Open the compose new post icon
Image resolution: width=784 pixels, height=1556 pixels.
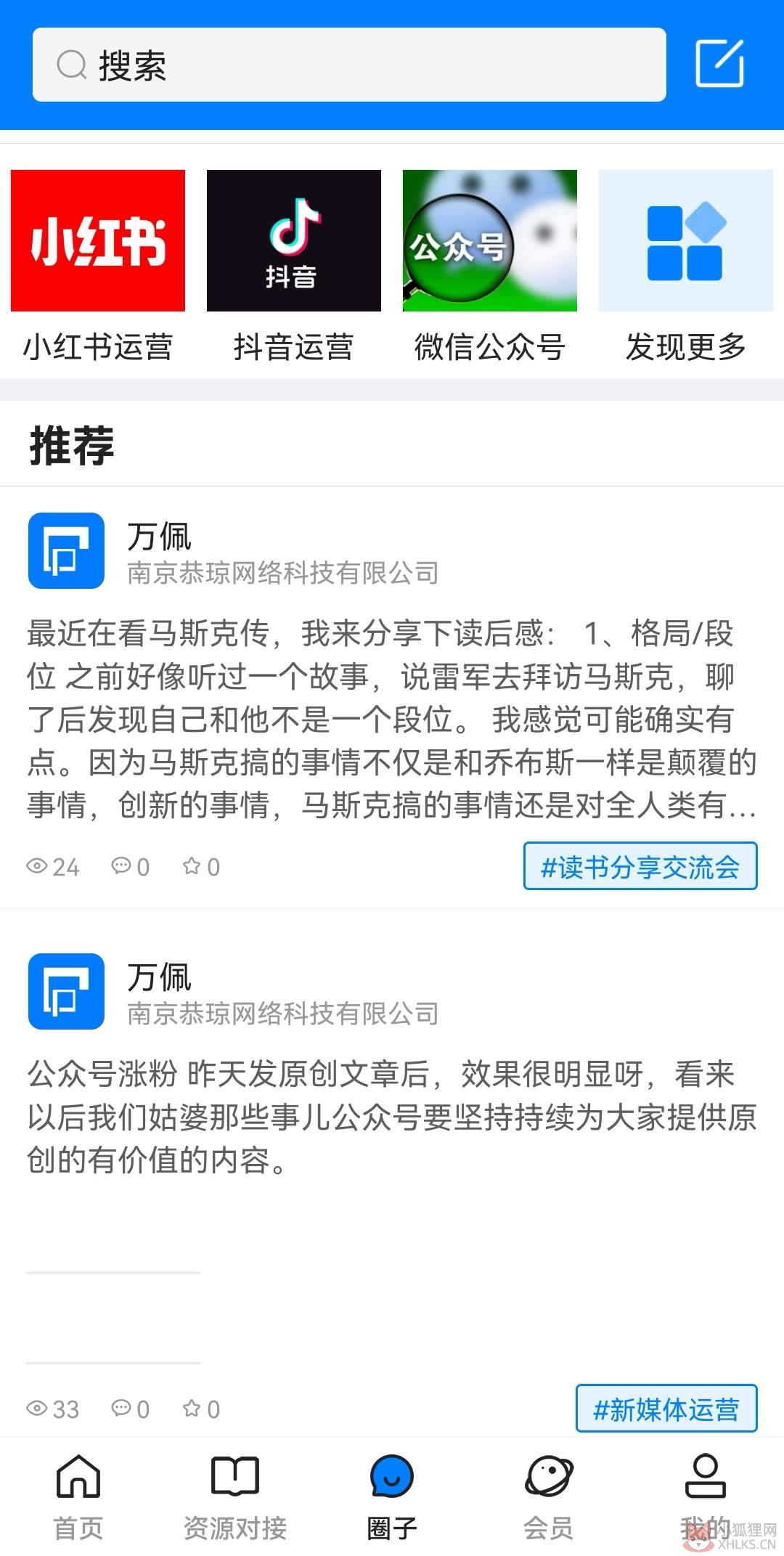tap(719, 64)
